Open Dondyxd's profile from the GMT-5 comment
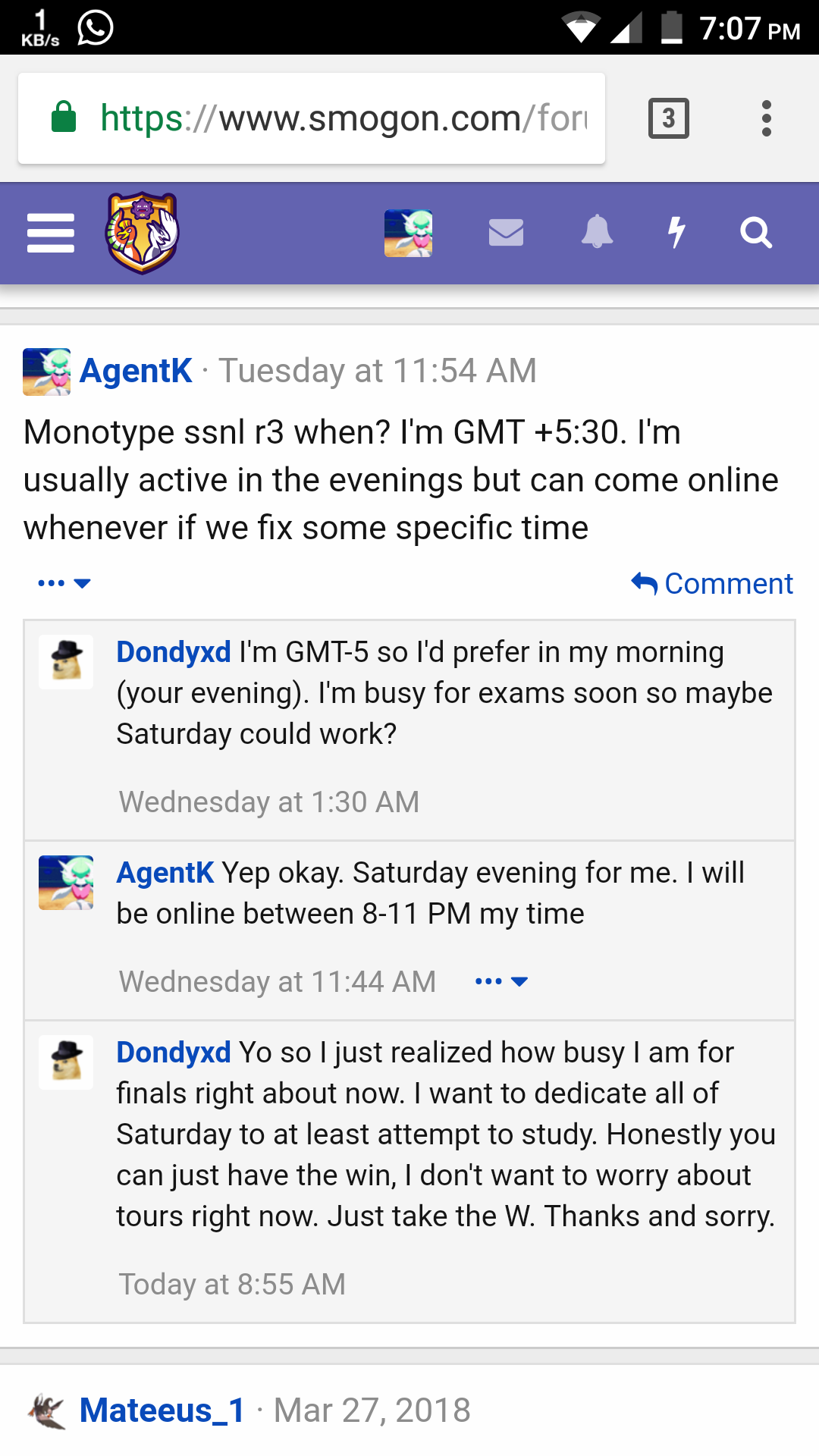This screenshot has width=819, height=1456. pos(174,652)
